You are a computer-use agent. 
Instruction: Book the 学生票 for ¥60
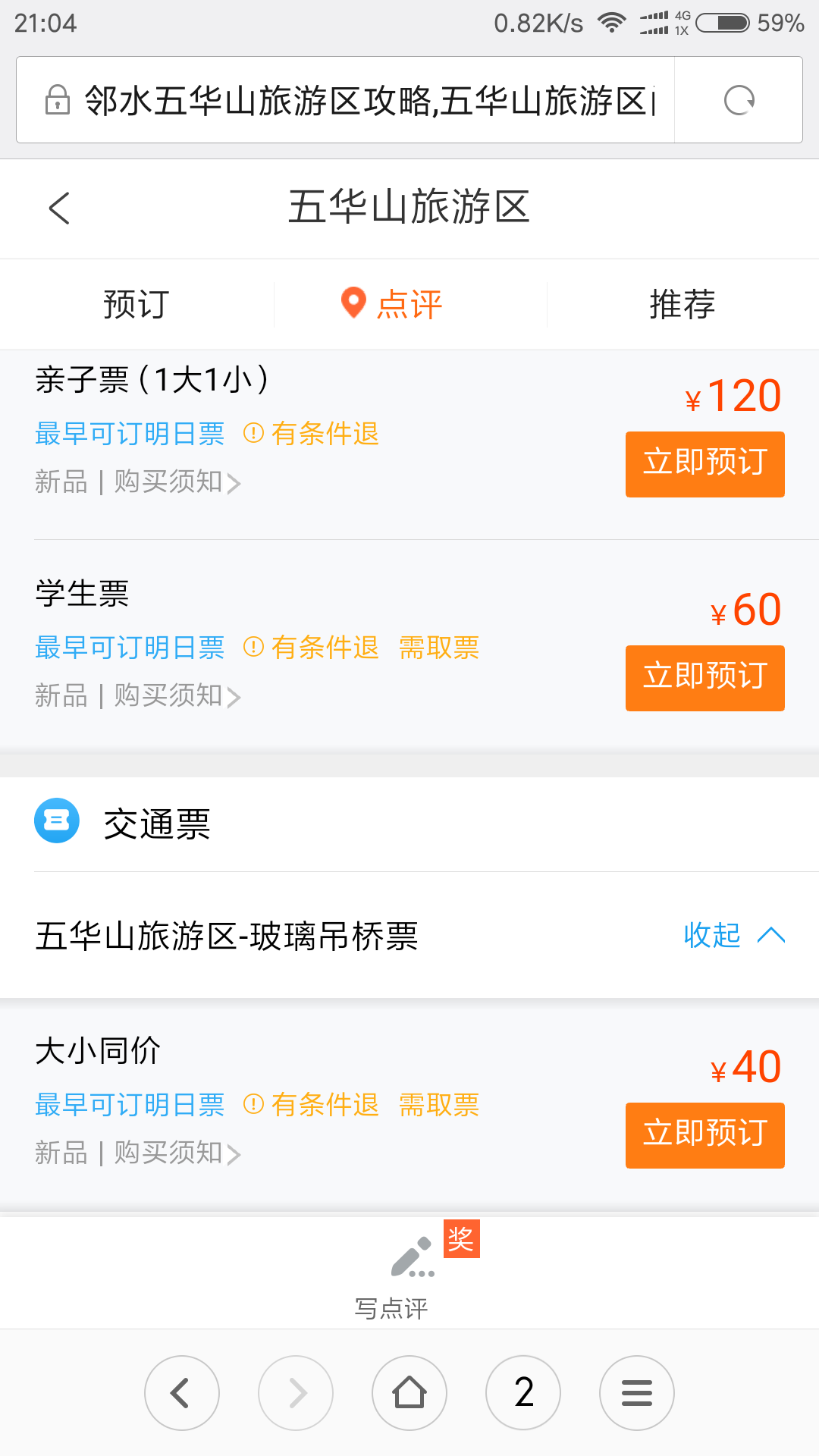pos(704,678)
